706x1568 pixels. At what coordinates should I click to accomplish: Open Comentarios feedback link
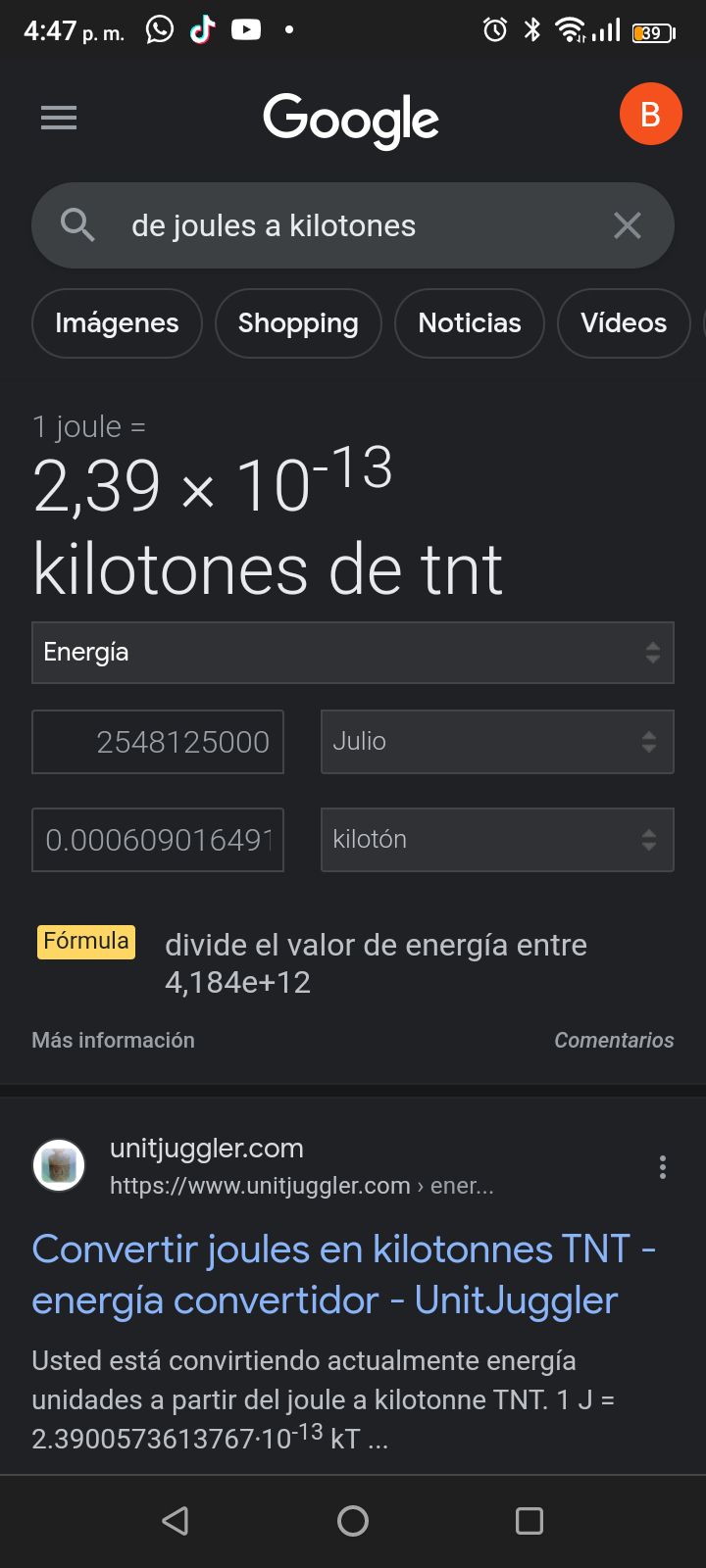coord(614,1040)
